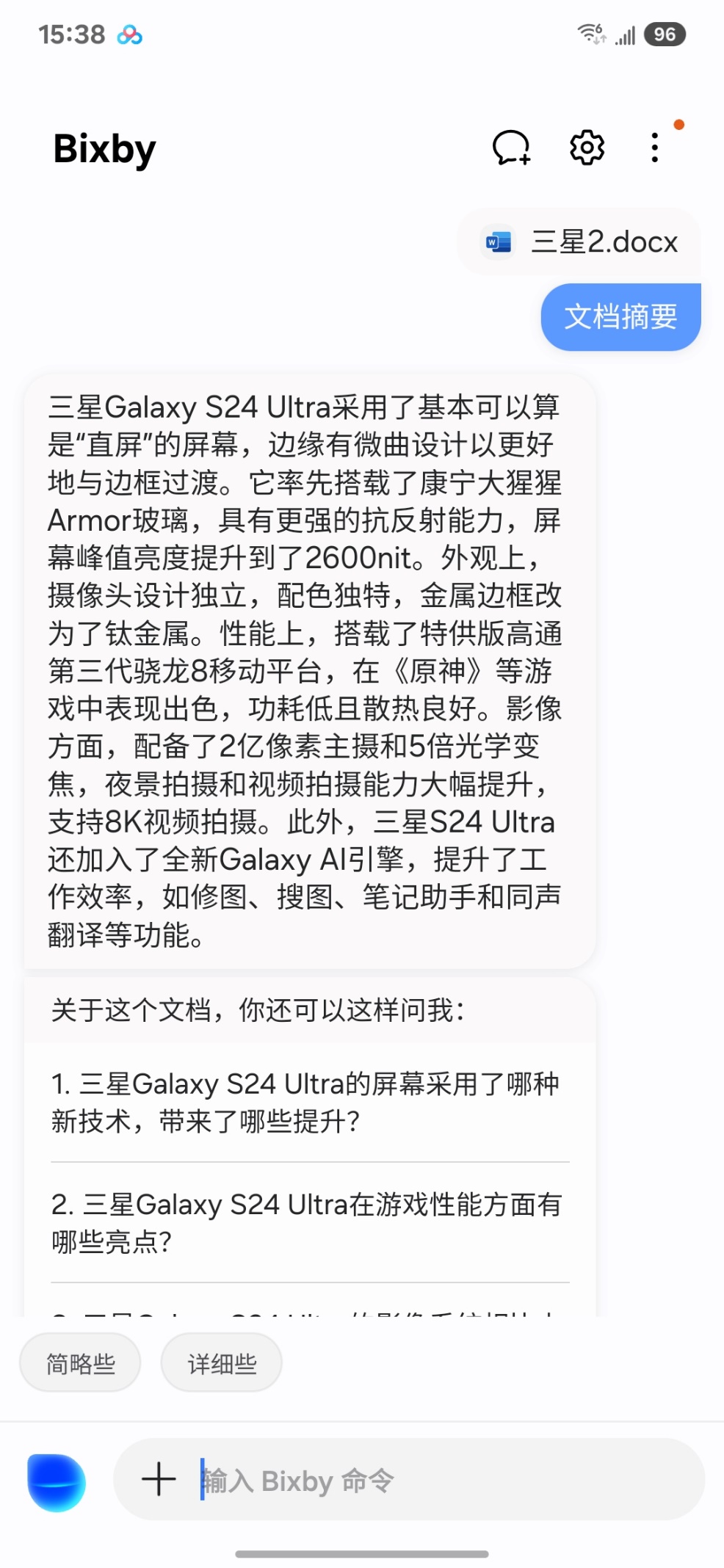
Task: Choose 详细些 for a more detailed summary
Action: pos(221,1363)
